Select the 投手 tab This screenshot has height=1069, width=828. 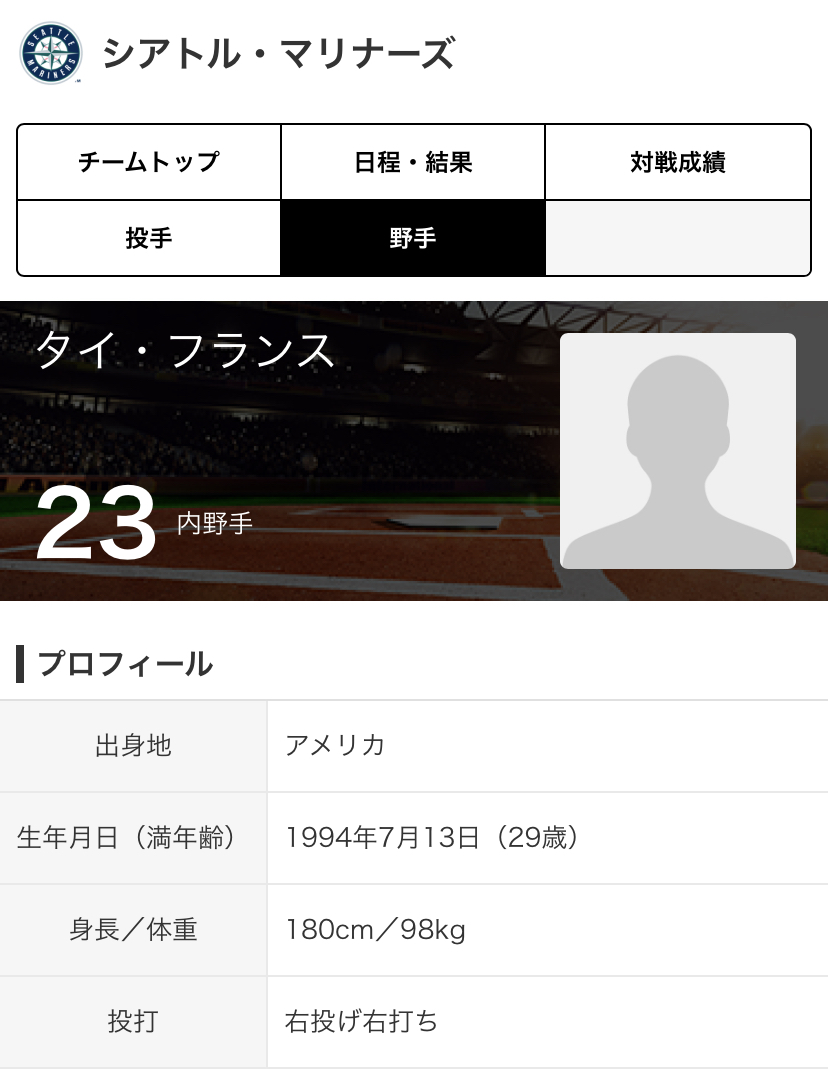pyautogui.click(x=149, y=238)
